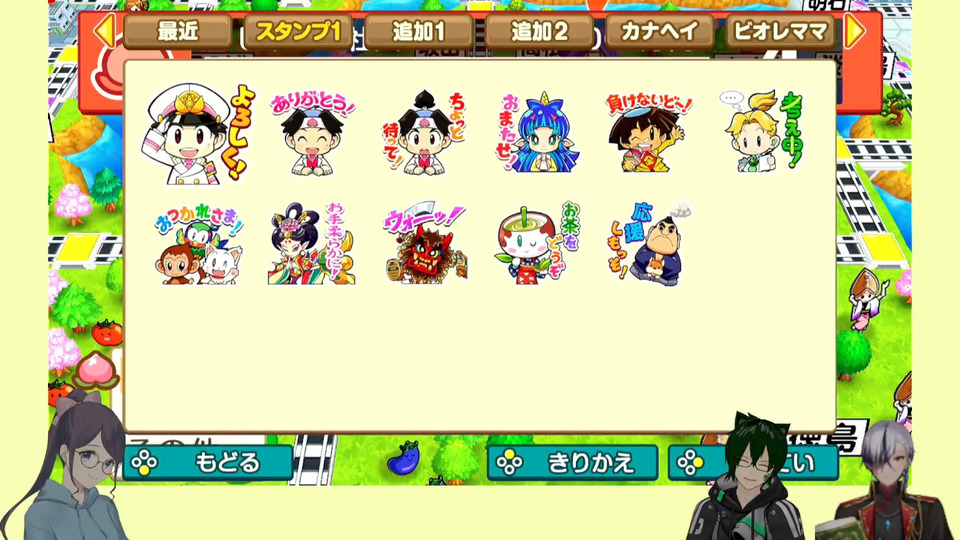Select the おまたせ! stamp
The height and width of the screenshot is (540, 960).
537,134
